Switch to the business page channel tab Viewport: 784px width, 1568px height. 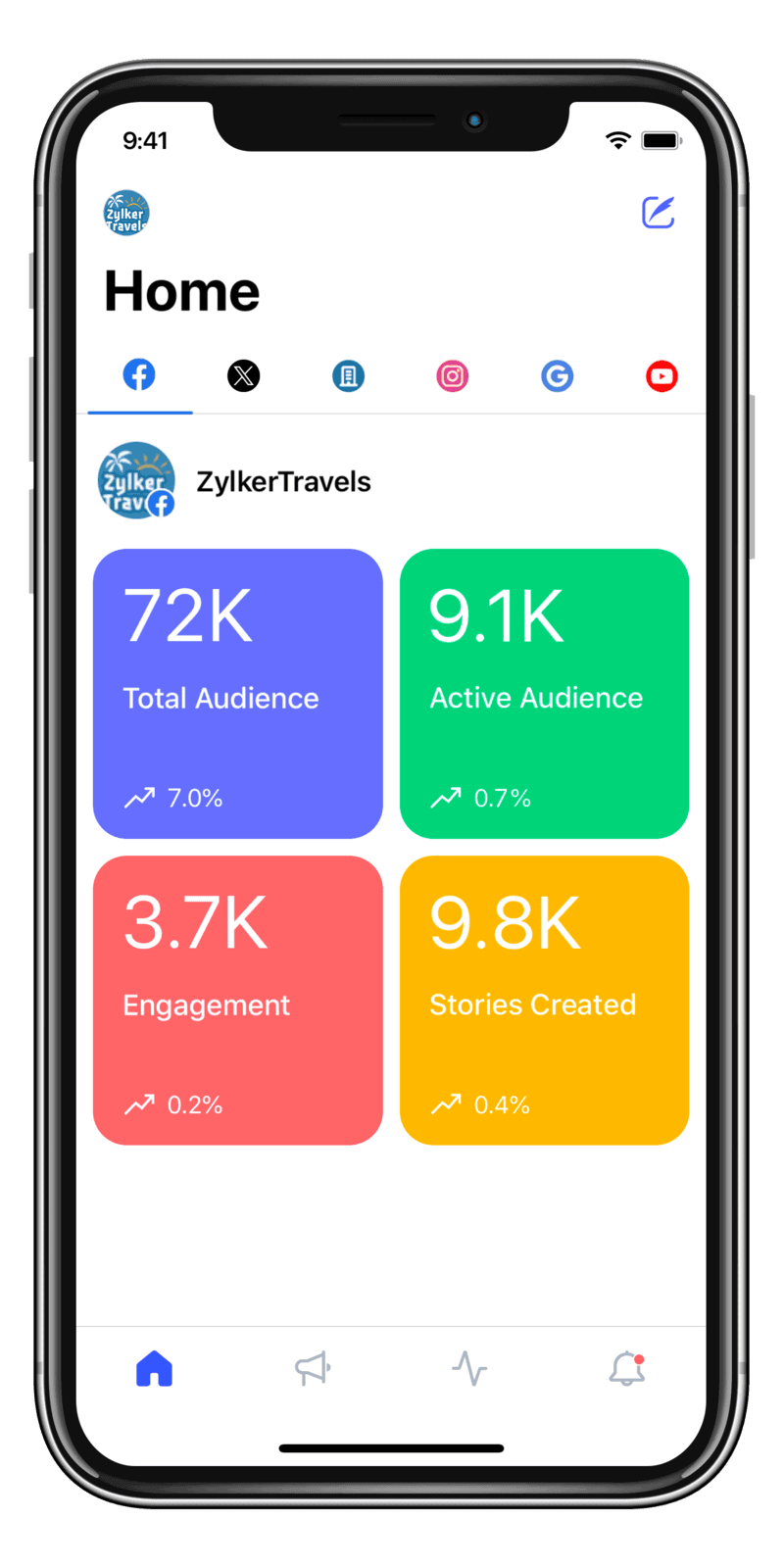click(348, 375)
